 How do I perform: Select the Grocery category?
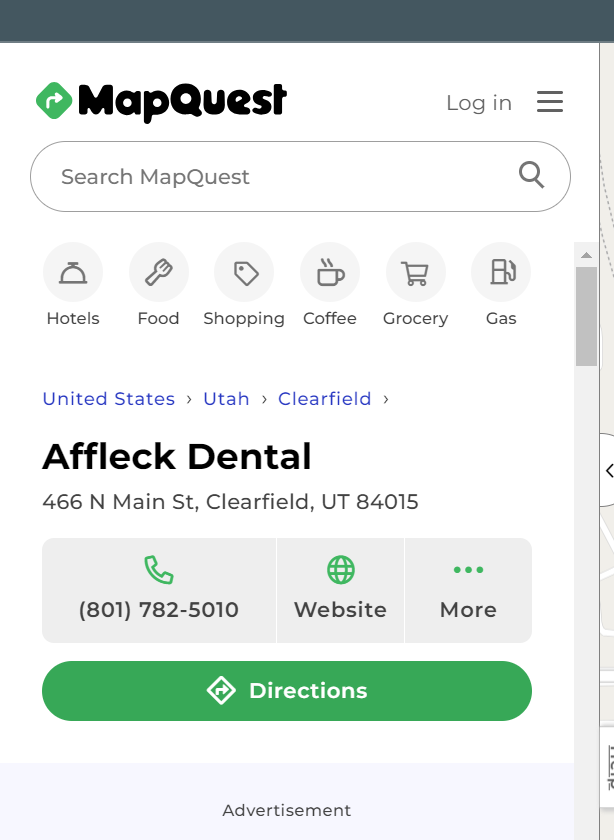pyautogui.click(x=415, y=285)
